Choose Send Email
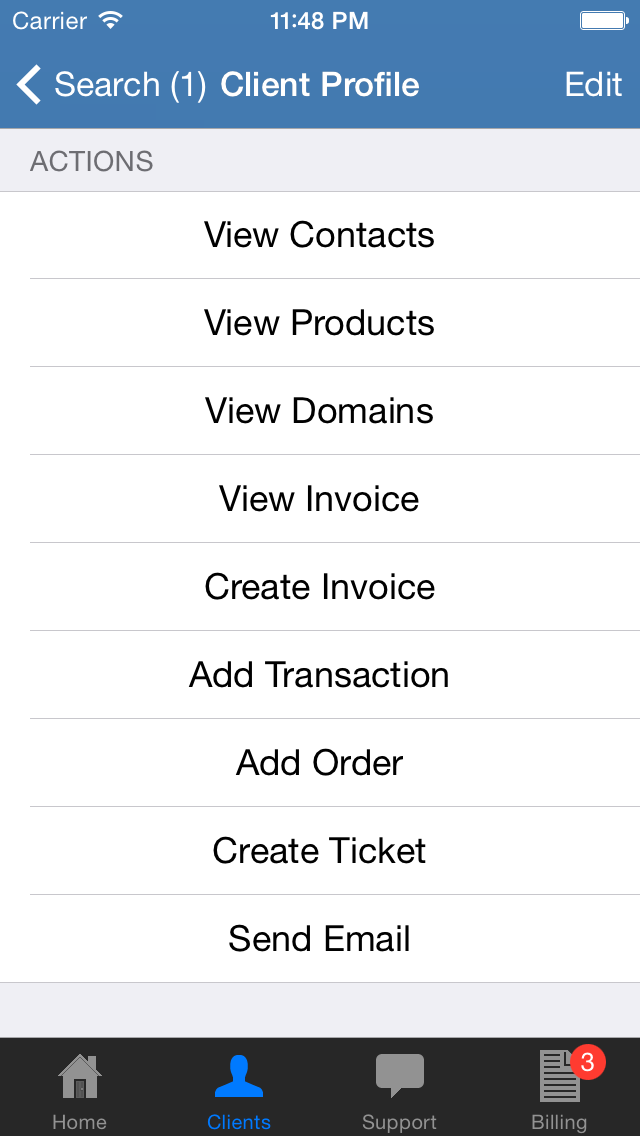 tap(320, 939)
